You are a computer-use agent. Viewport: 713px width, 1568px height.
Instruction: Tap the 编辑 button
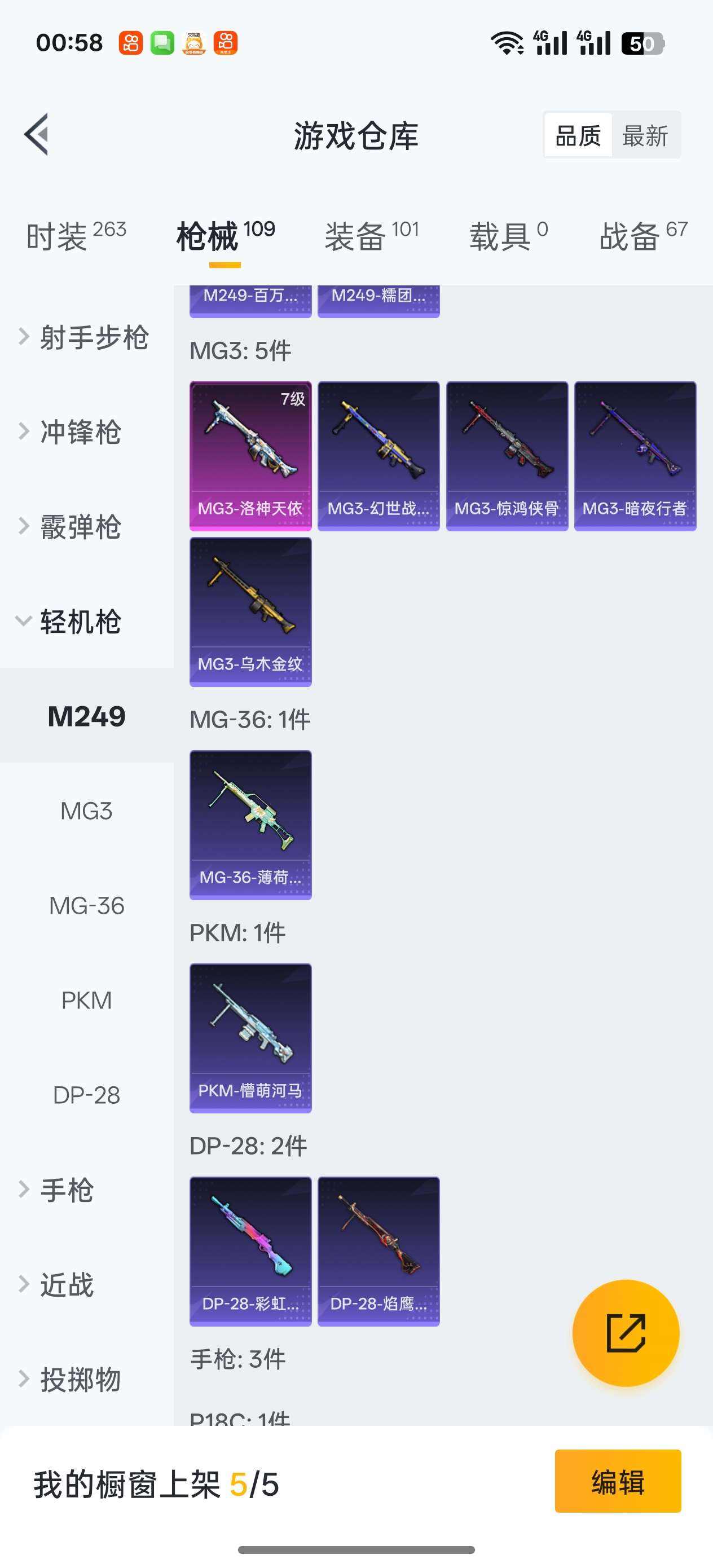coord(618,1481)
